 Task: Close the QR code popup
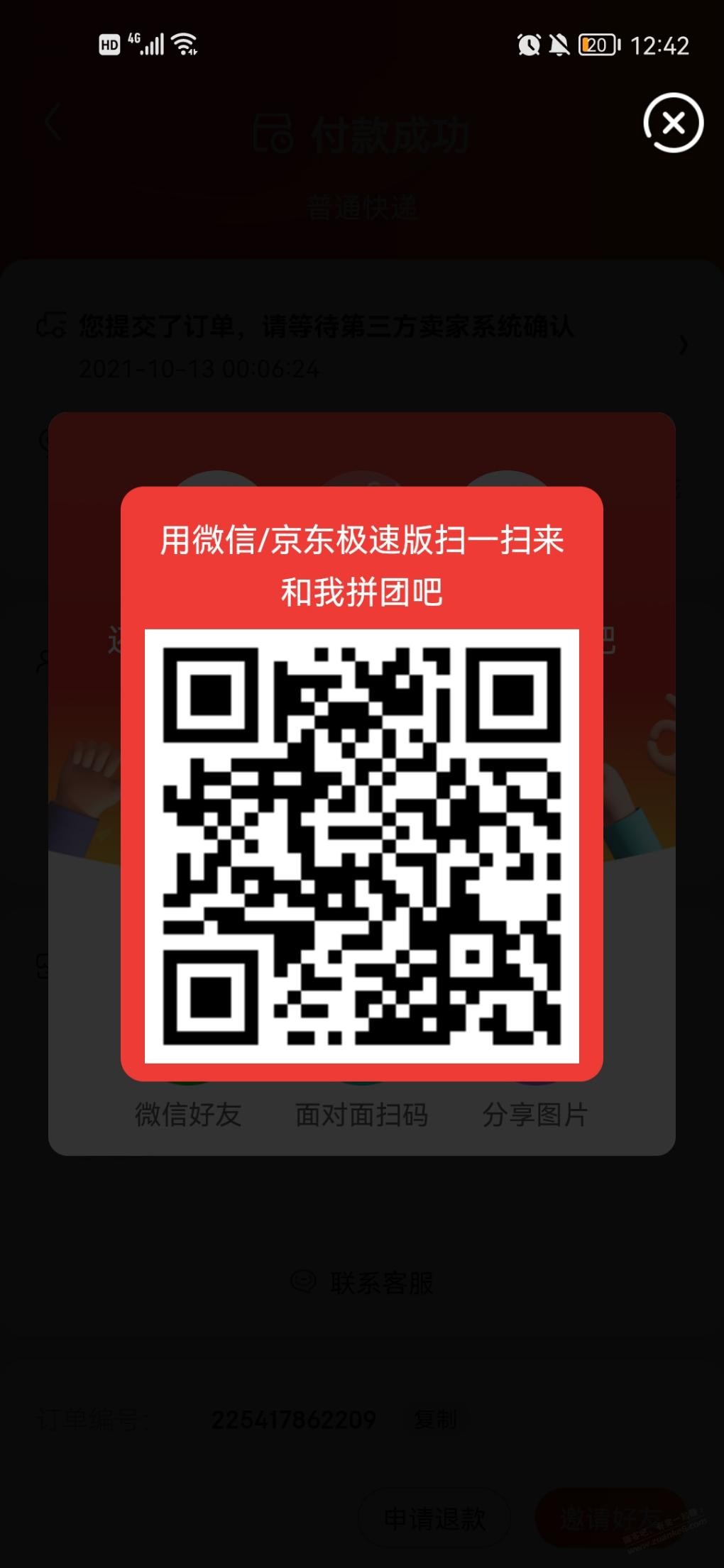pos(673,123)
